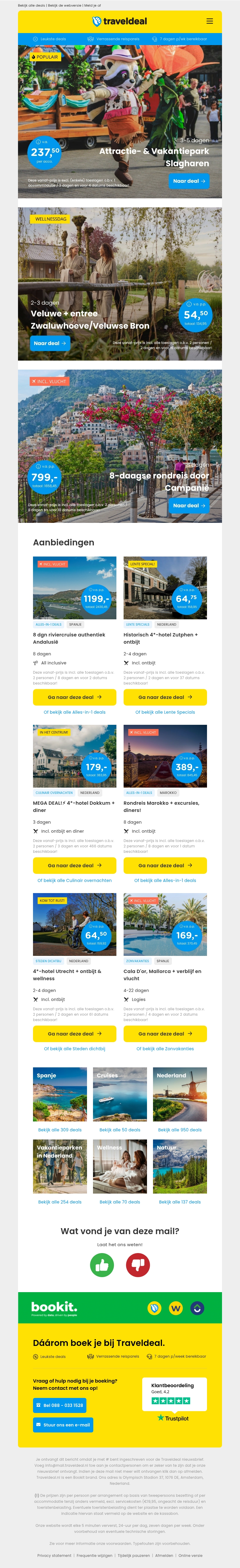Open link Of bekijk alle Culinair overnachten

coord(74,880)
